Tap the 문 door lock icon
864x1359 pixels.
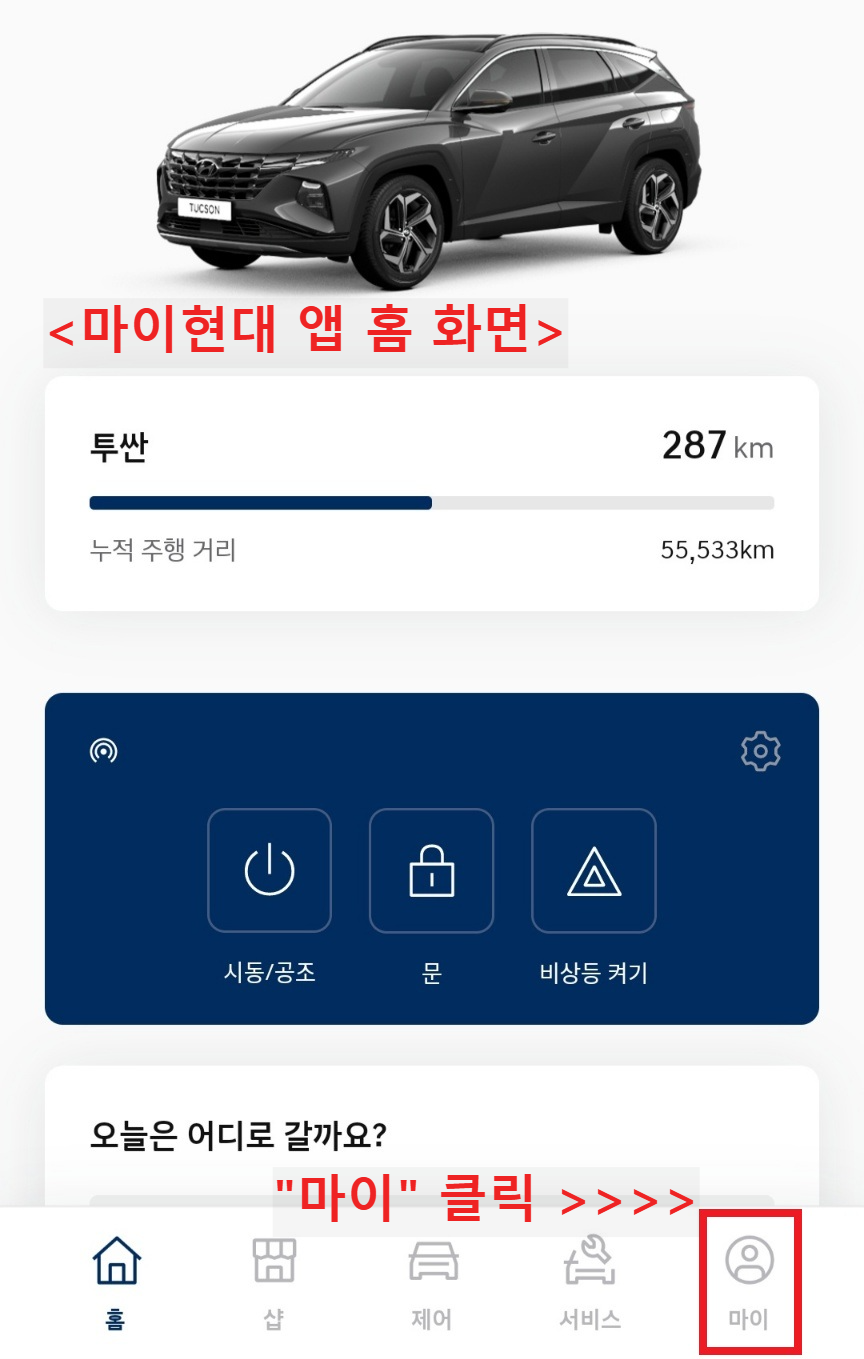431,870
